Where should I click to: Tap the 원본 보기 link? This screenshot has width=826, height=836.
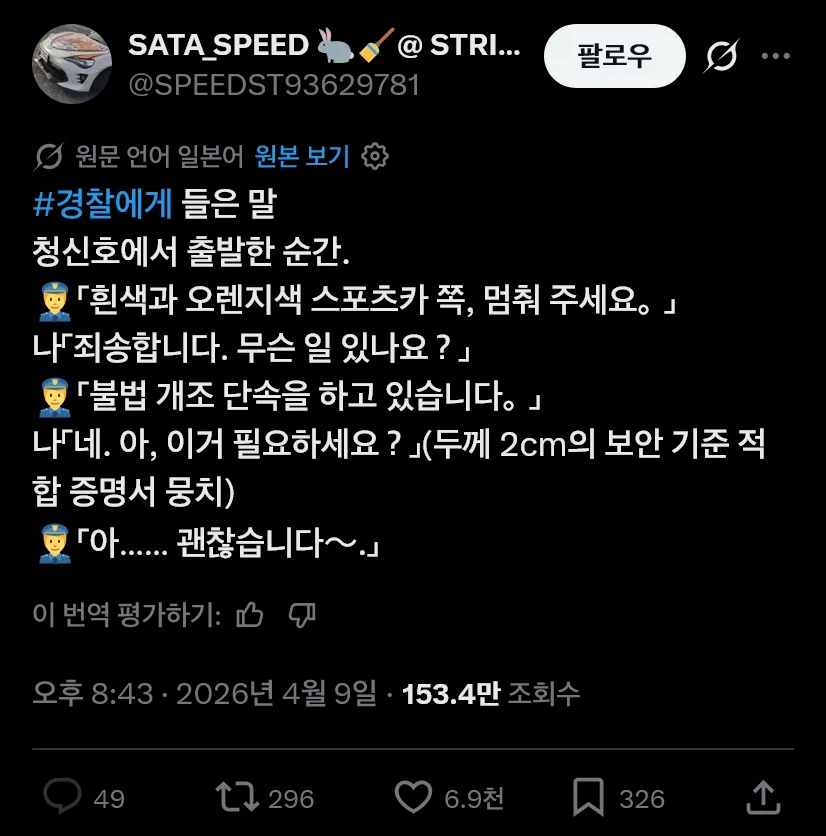tap(302, 157)
